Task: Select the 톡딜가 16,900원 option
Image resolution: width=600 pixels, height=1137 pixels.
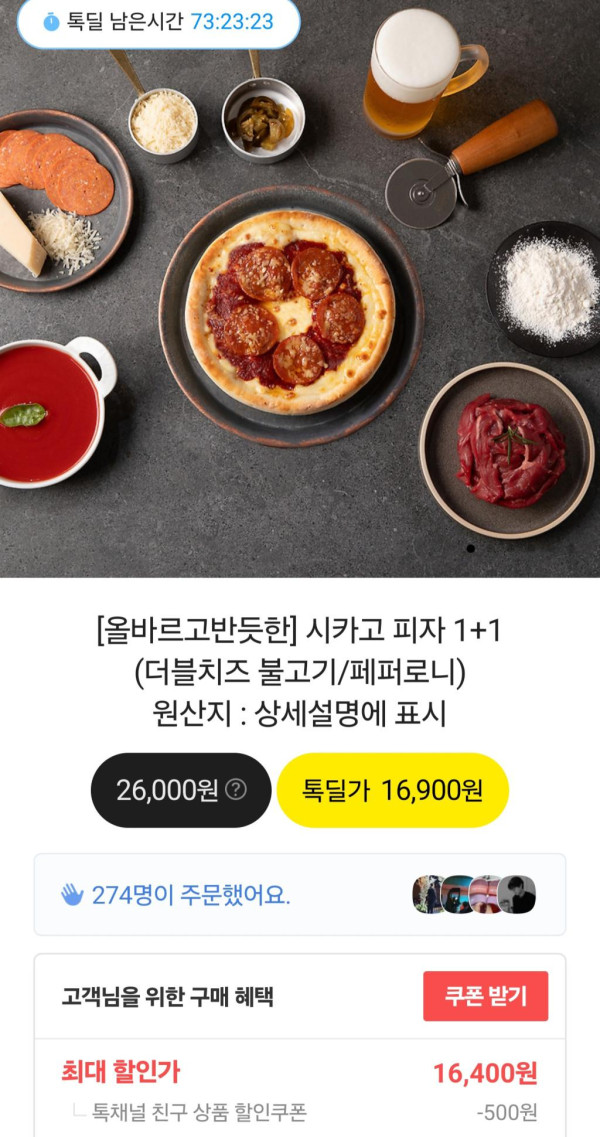Action: [x=392, y=790]
